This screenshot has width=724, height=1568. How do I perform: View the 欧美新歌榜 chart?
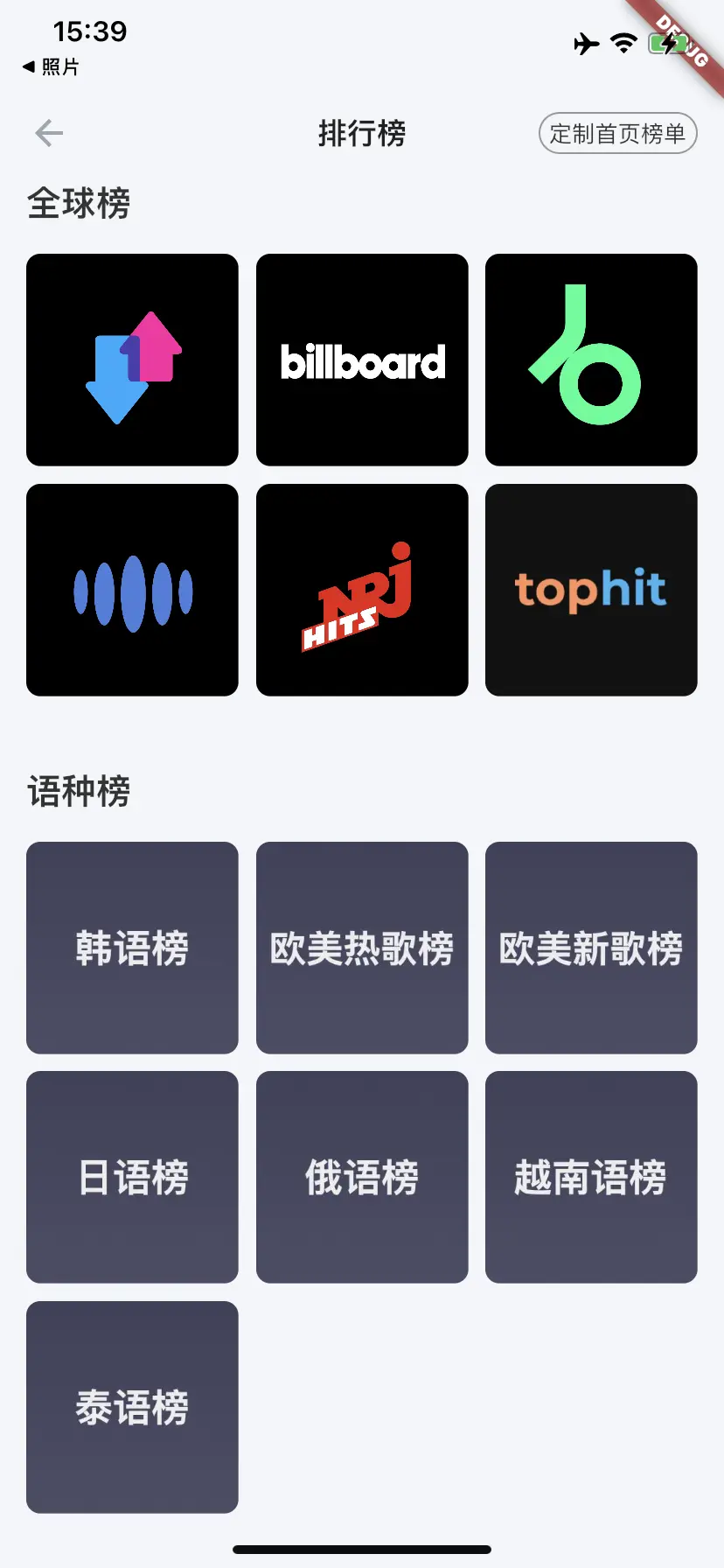coord(591,948)
